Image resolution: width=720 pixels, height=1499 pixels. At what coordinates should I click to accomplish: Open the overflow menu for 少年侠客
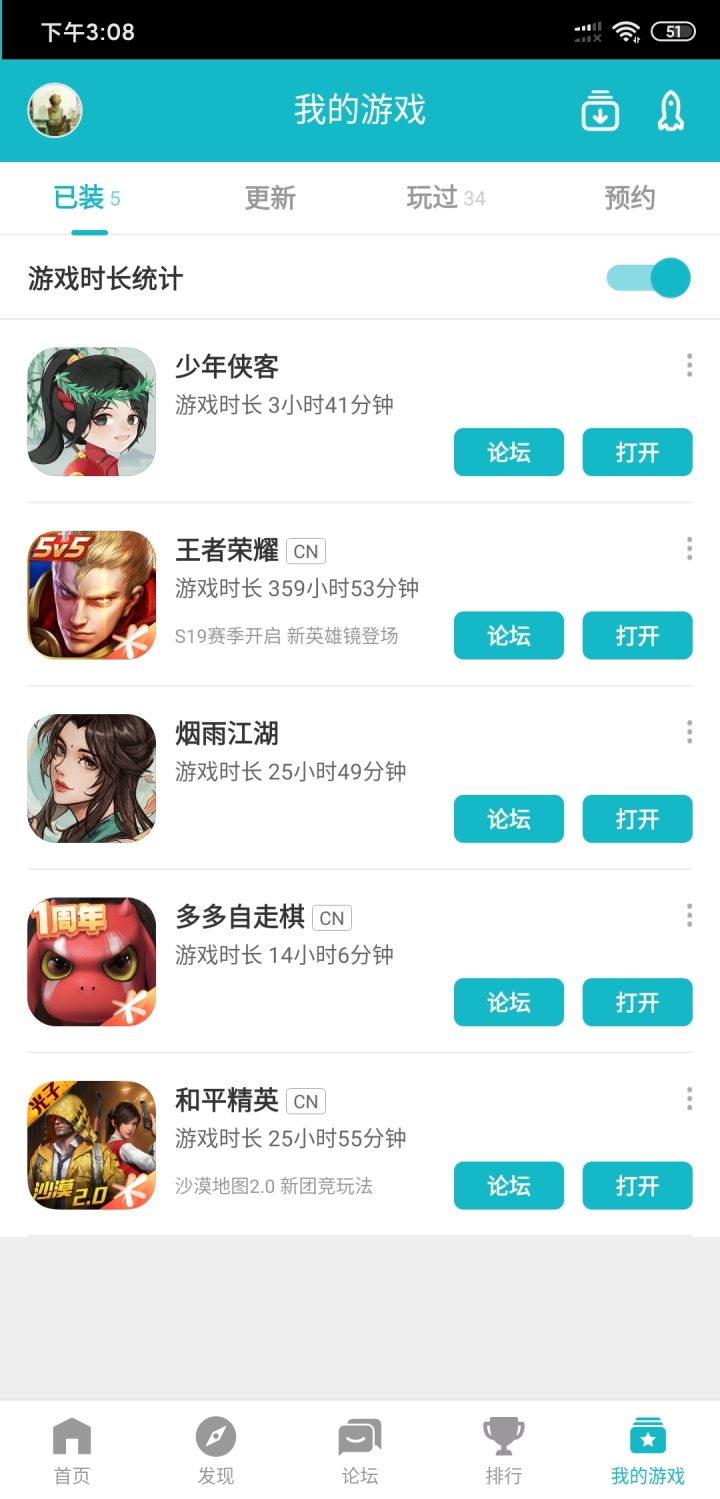coord(688,365)
